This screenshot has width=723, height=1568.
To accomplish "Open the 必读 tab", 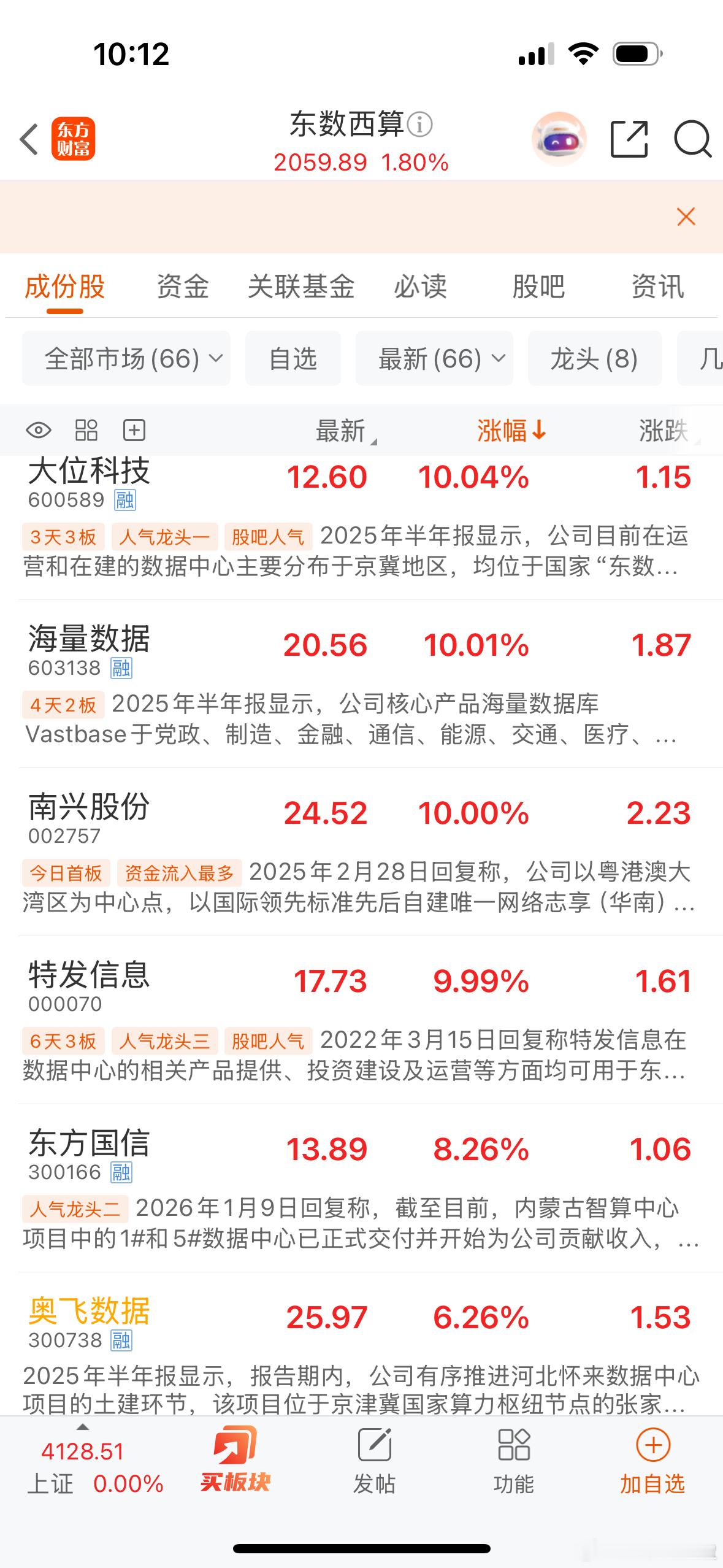I will pyautogui.click(x=420, y=286).
